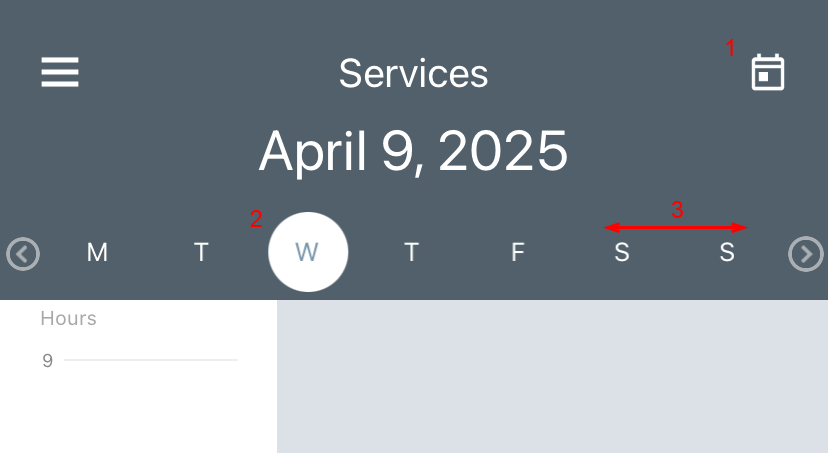Go to the next week arrow

tap(805, 253)
